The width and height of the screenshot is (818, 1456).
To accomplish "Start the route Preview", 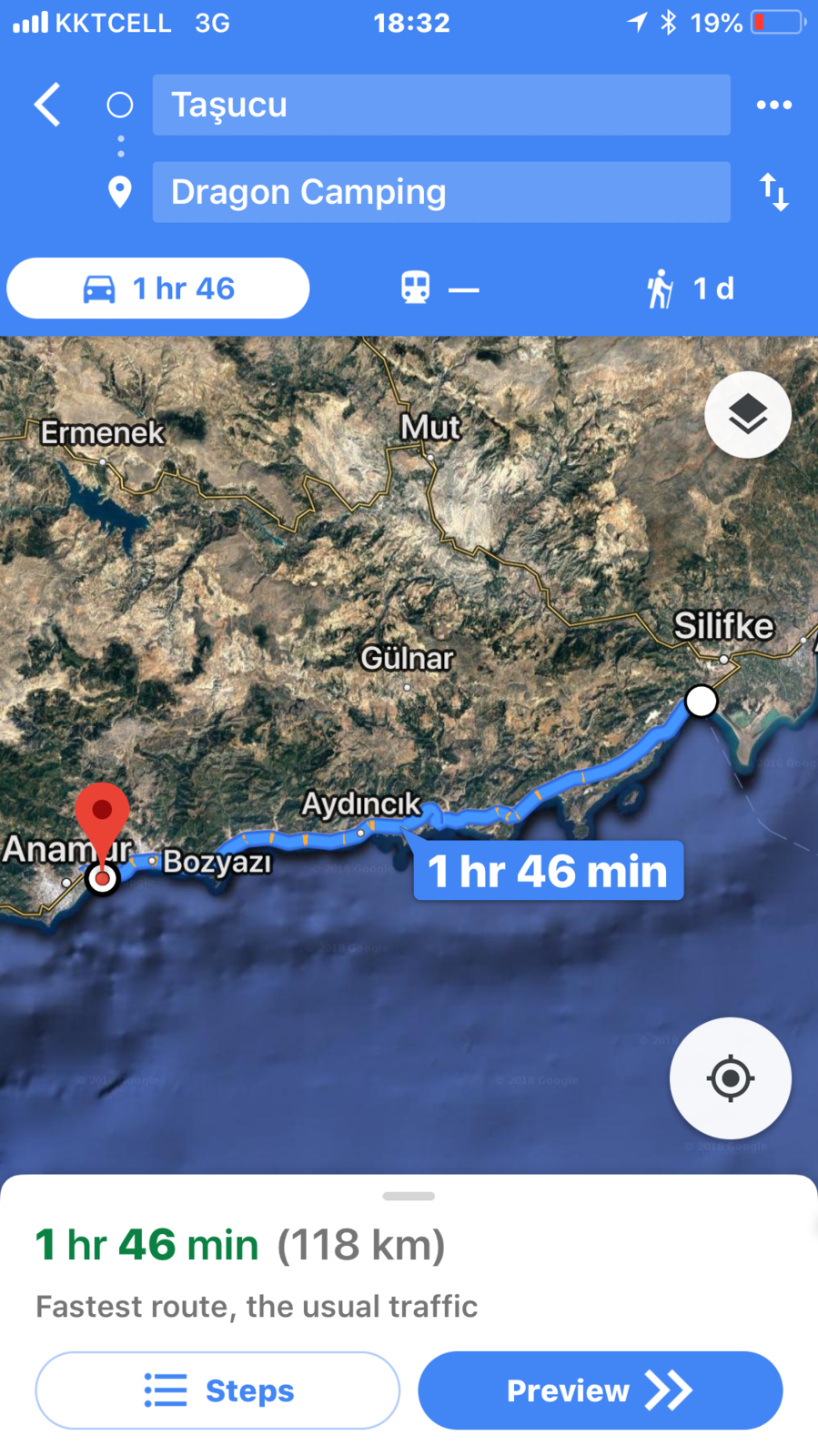I will pyautogui.click(x=600, y=1390).
